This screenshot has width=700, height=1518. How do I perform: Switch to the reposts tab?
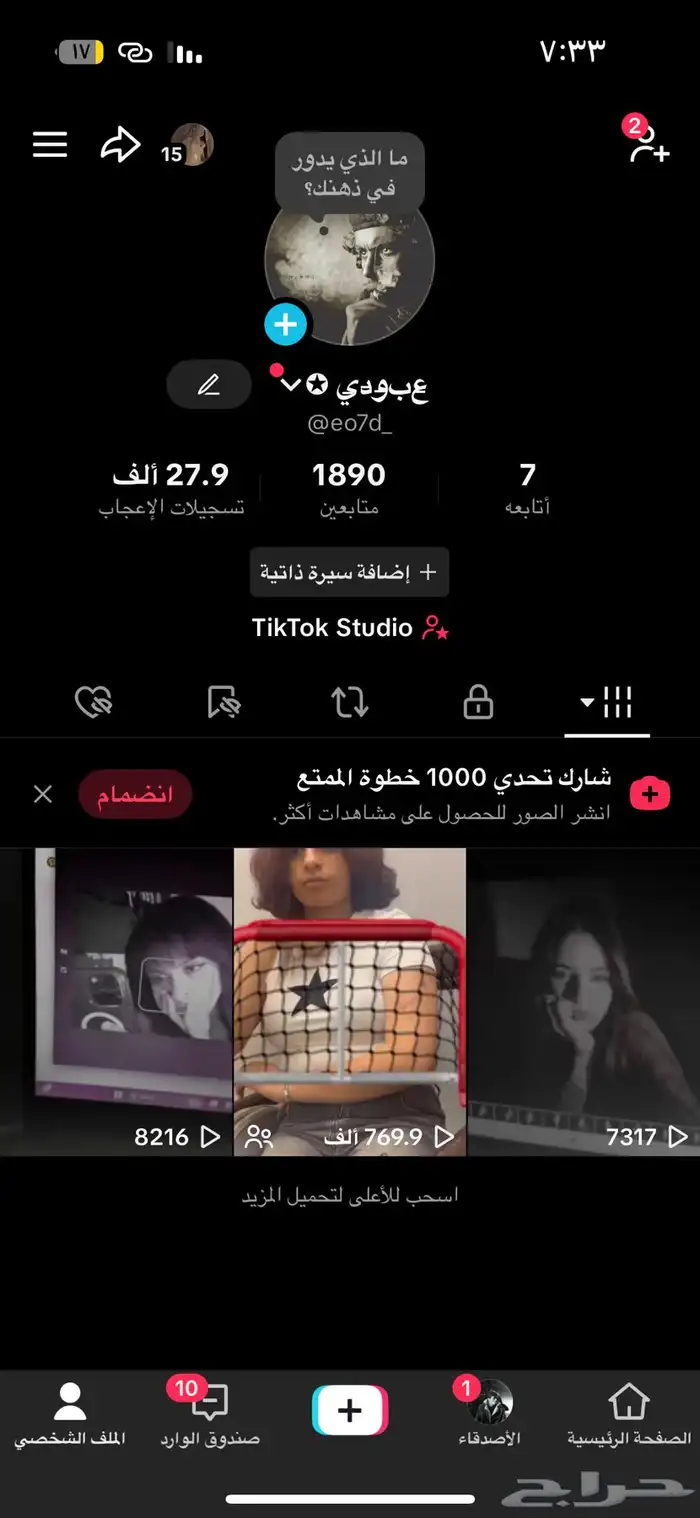tap(349, 703)
